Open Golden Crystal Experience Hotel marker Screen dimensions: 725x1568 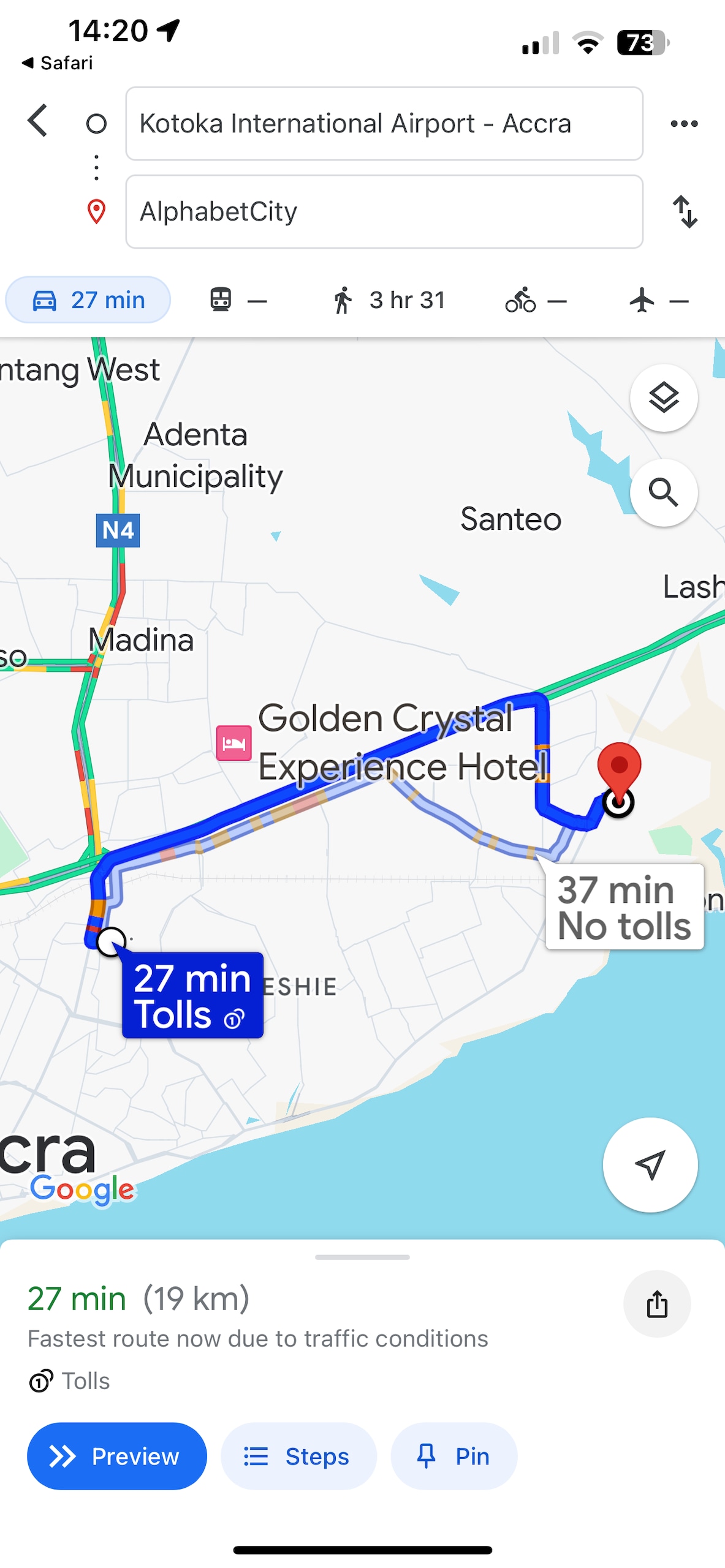pyautogui.click(x=233, y=742)
